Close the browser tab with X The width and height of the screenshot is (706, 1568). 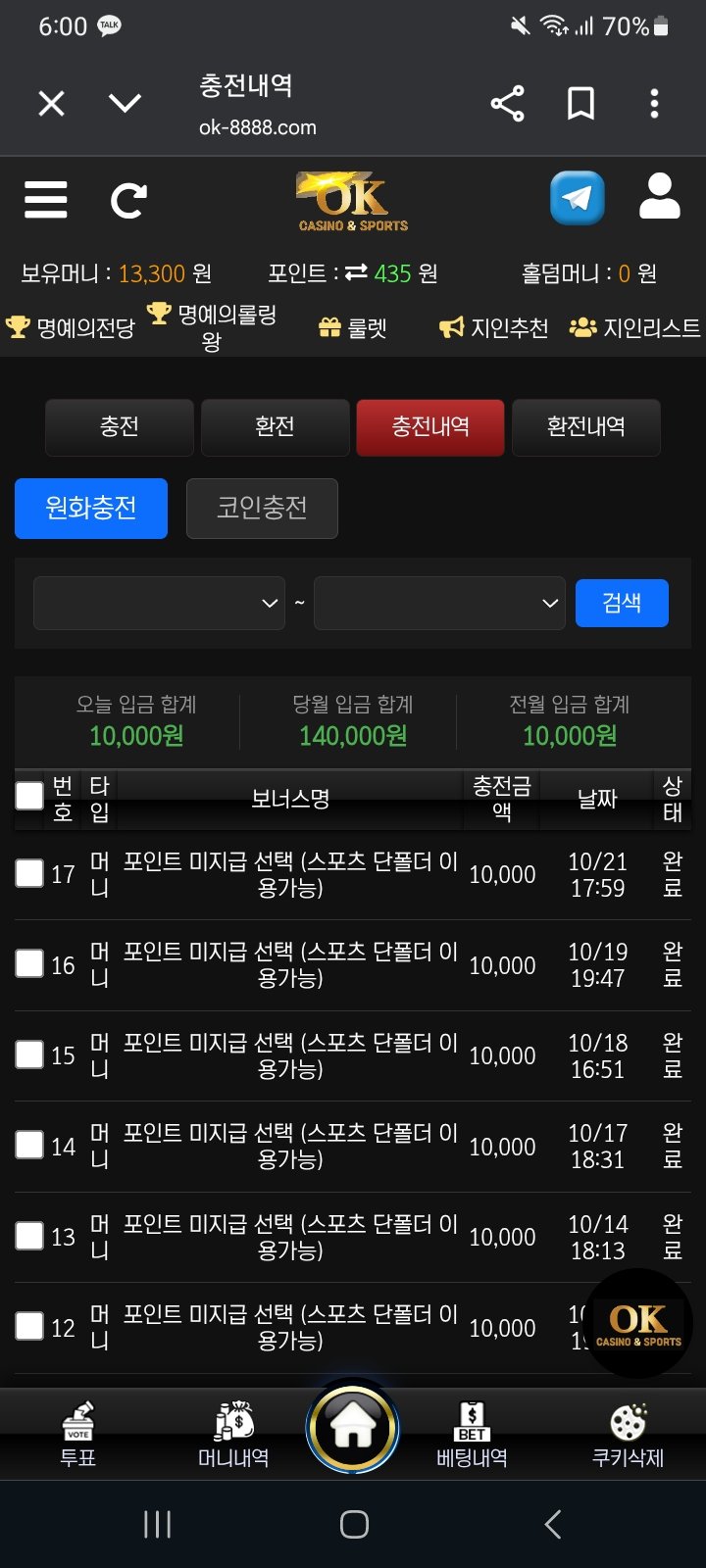[x=51, y=103]
